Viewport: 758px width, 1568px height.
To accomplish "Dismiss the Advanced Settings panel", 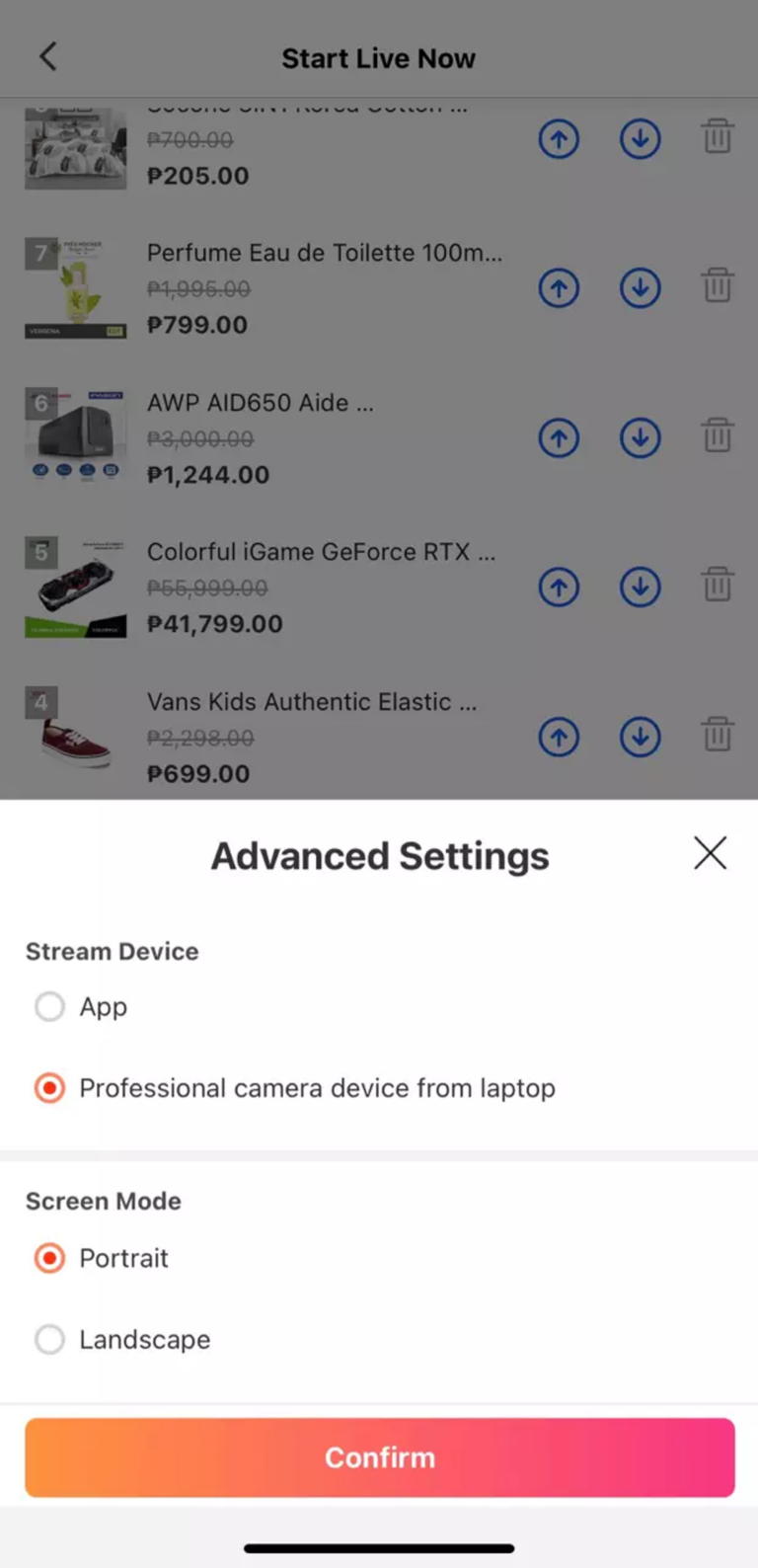I will pyautogui.click(x=710, y=854).
